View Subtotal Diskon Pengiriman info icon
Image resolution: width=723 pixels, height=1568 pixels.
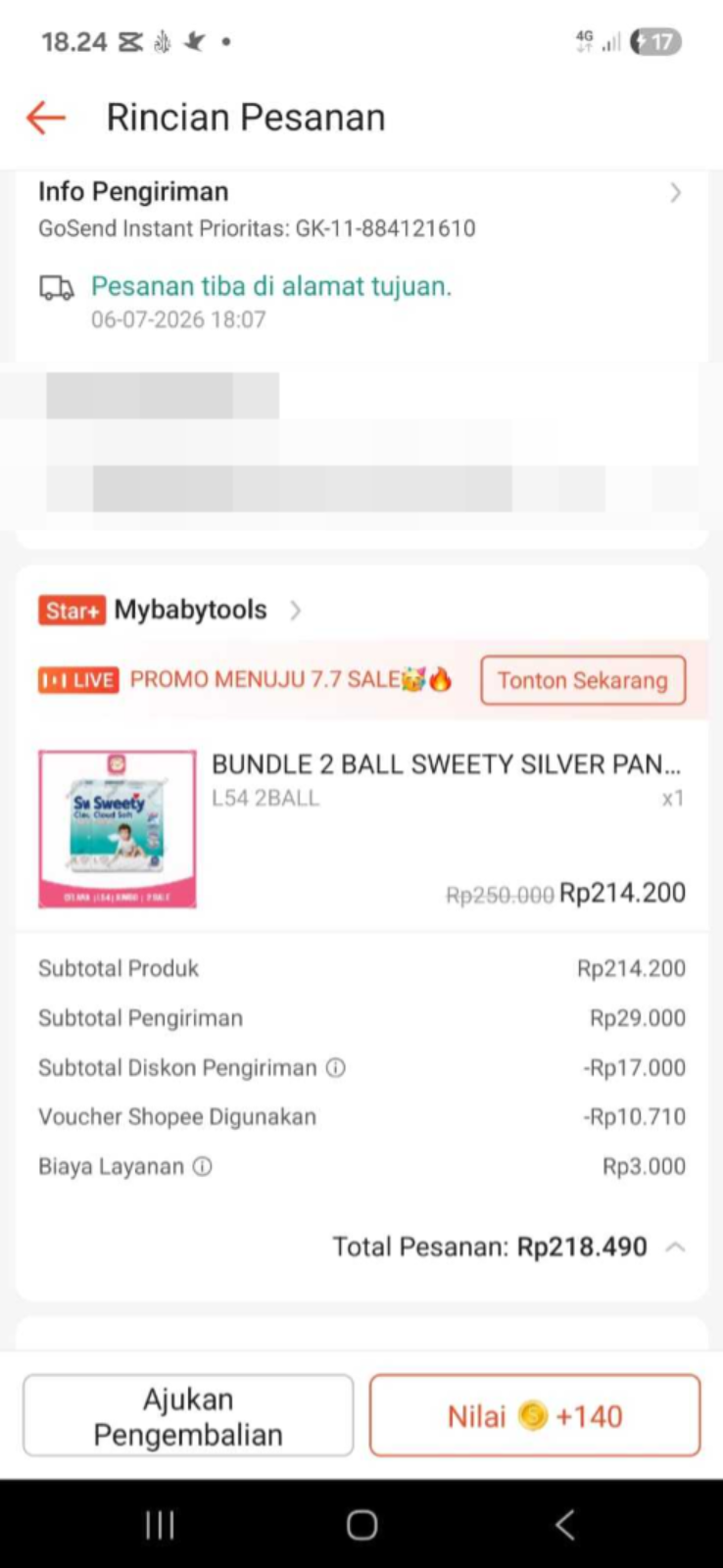pos(335,1067)
